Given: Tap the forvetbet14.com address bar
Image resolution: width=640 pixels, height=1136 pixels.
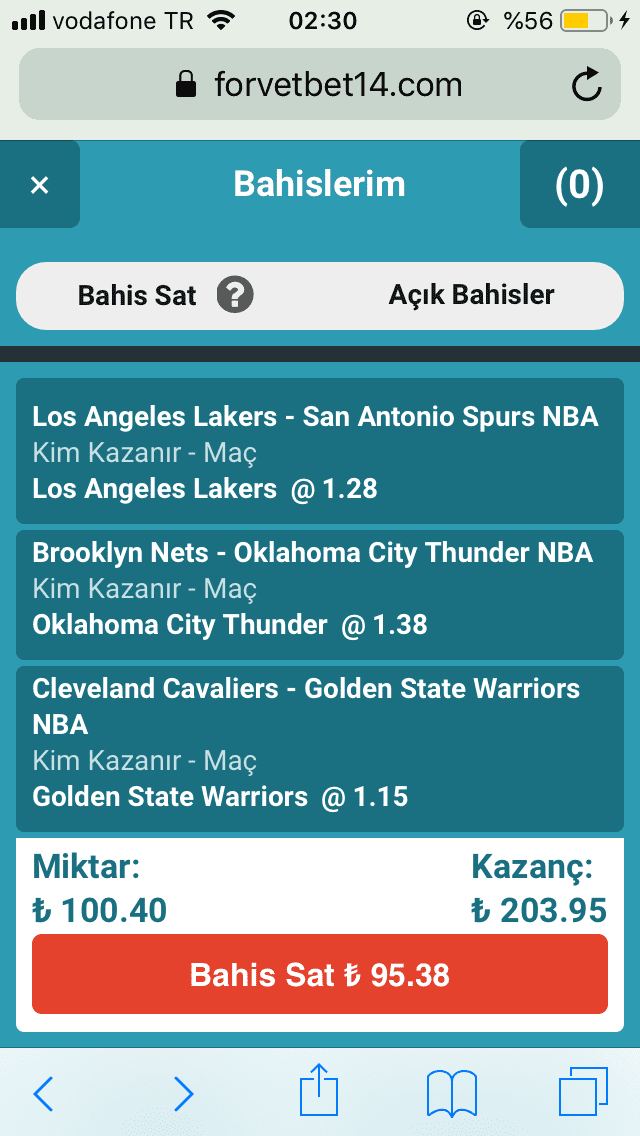Looking at the screenshot, I should (x=320, y=85).
